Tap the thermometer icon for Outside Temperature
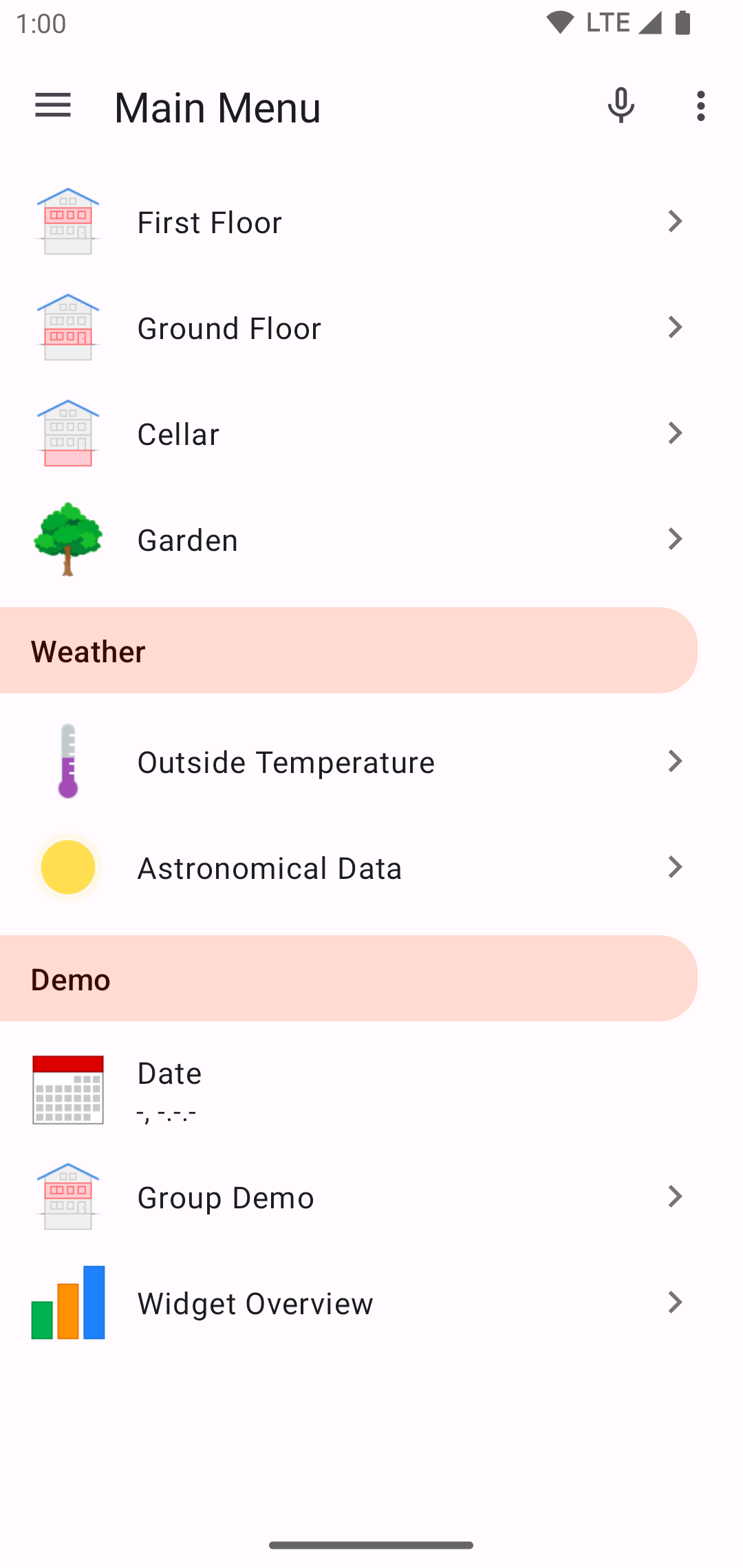The height and width of the screenshot is (1568, 743). coord(67,761)
